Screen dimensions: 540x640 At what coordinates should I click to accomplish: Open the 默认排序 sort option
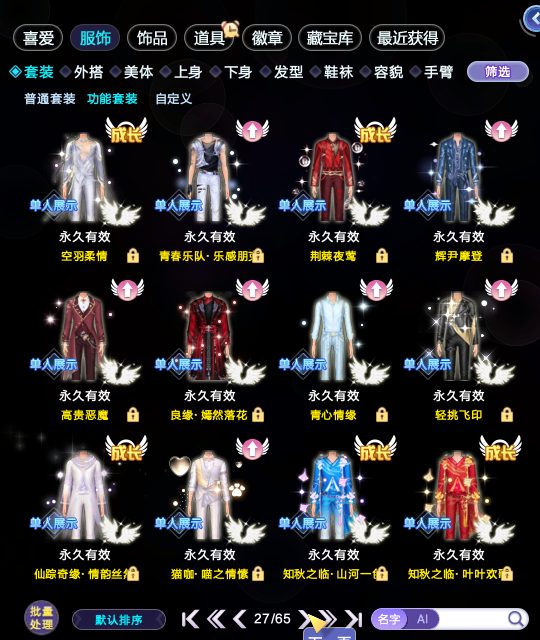pos(119,620)
